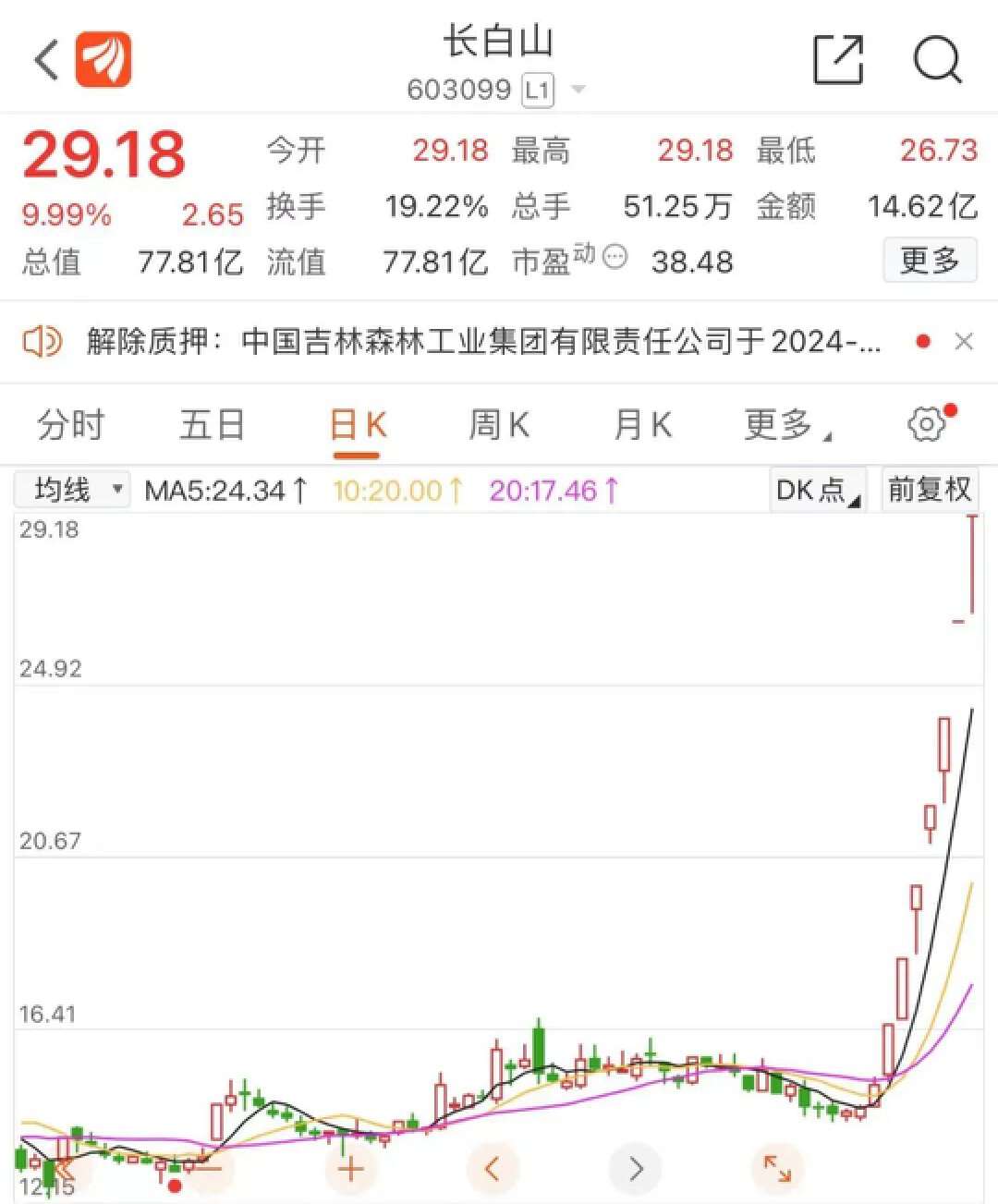This screenshot has height=1204, width=998.
Task: Switch to the 月K tab
Action: click(642, 425)
